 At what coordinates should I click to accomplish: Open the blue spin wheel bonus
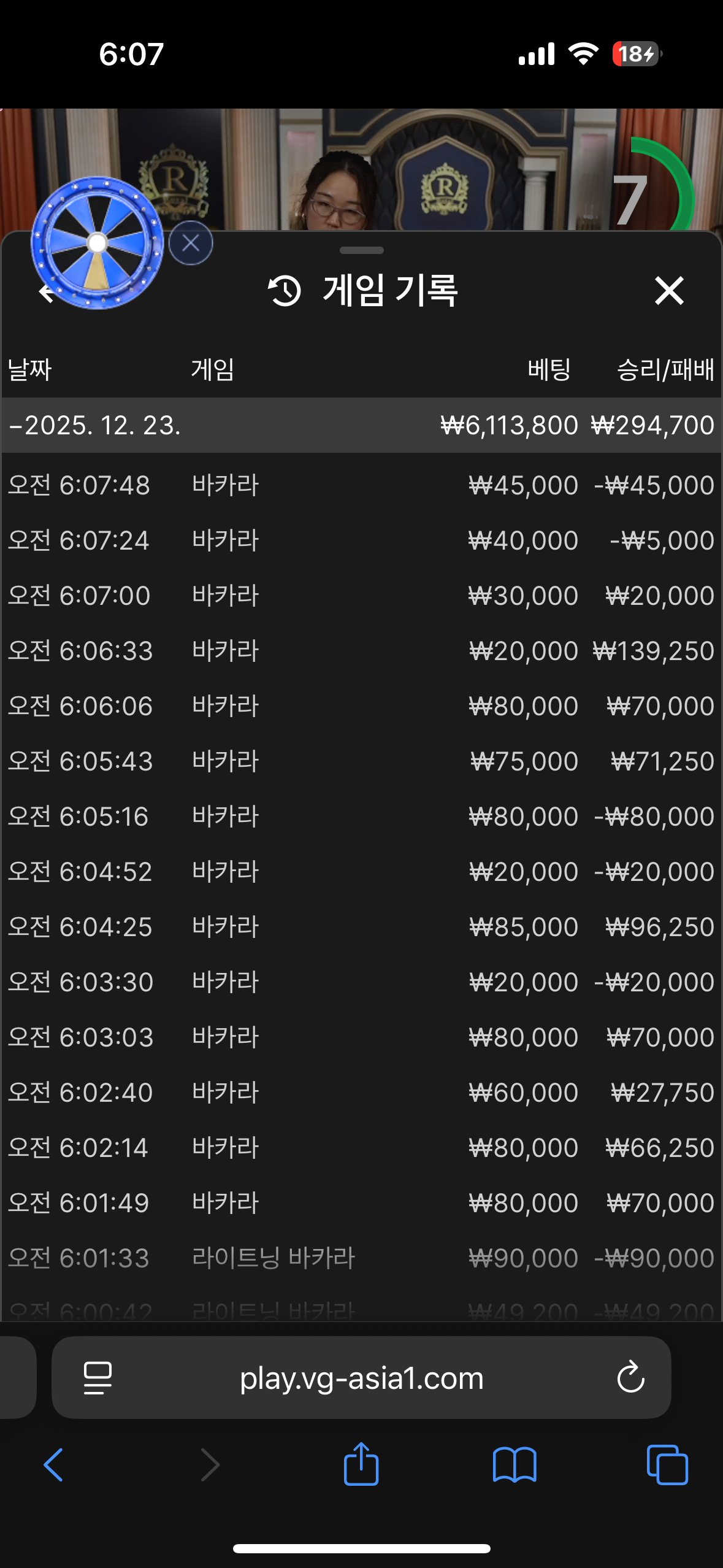click(x=97, y=242)
